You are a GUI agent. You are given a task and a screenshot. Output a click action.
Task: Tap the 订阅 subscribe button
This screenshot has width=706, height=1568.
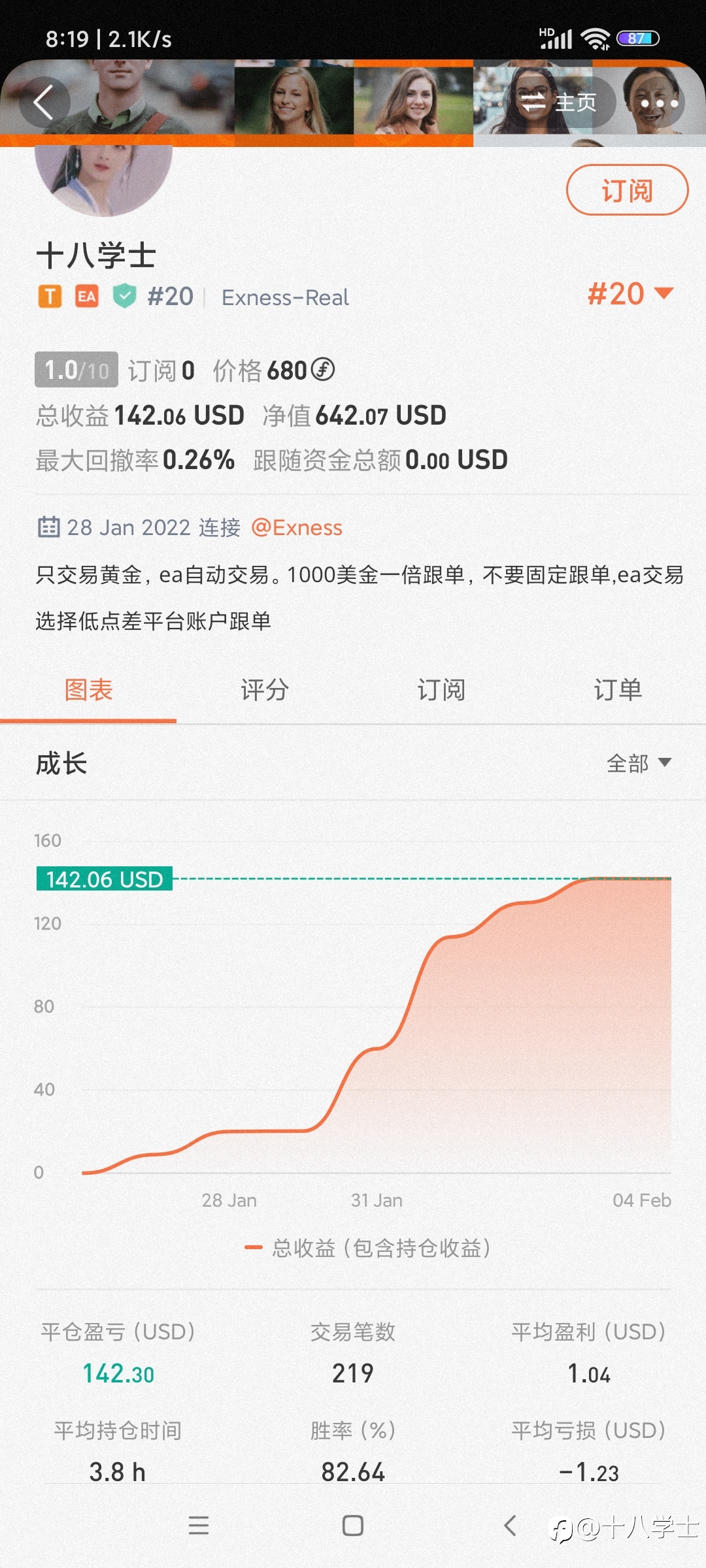click(627, 190)
